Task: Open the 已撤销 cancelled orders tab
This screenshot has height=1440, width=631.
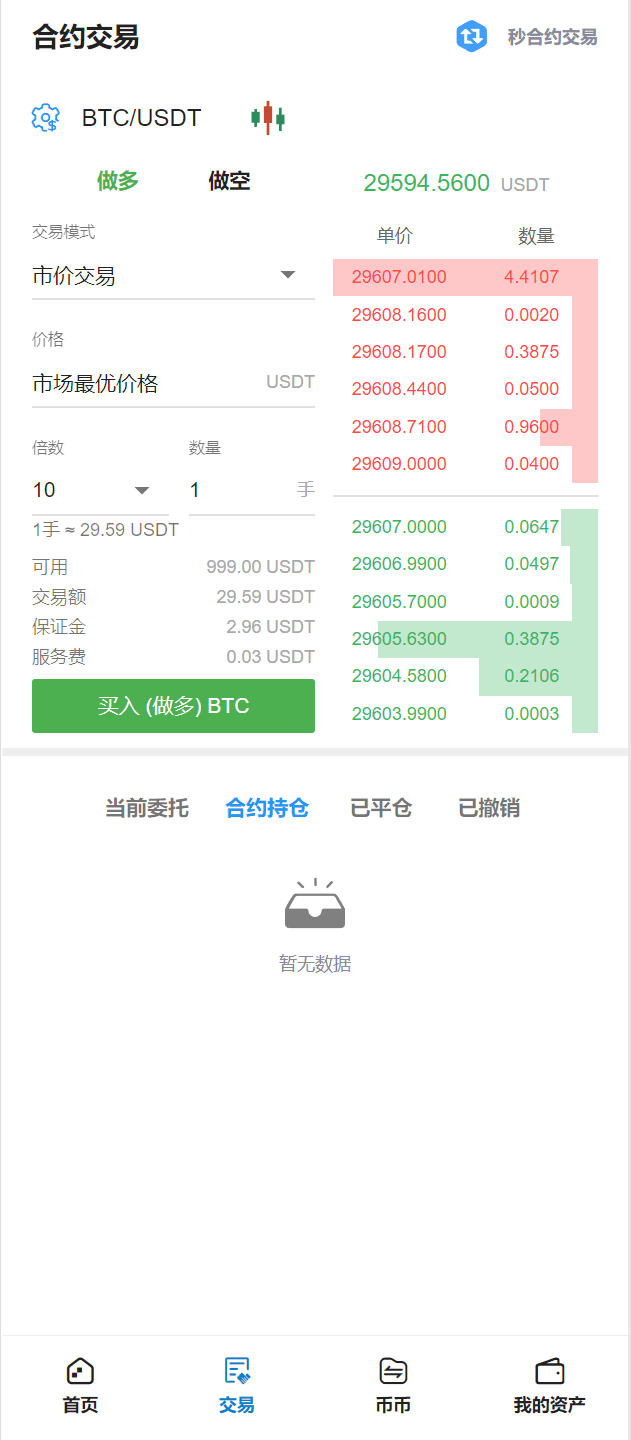Action: coord(489,808)
